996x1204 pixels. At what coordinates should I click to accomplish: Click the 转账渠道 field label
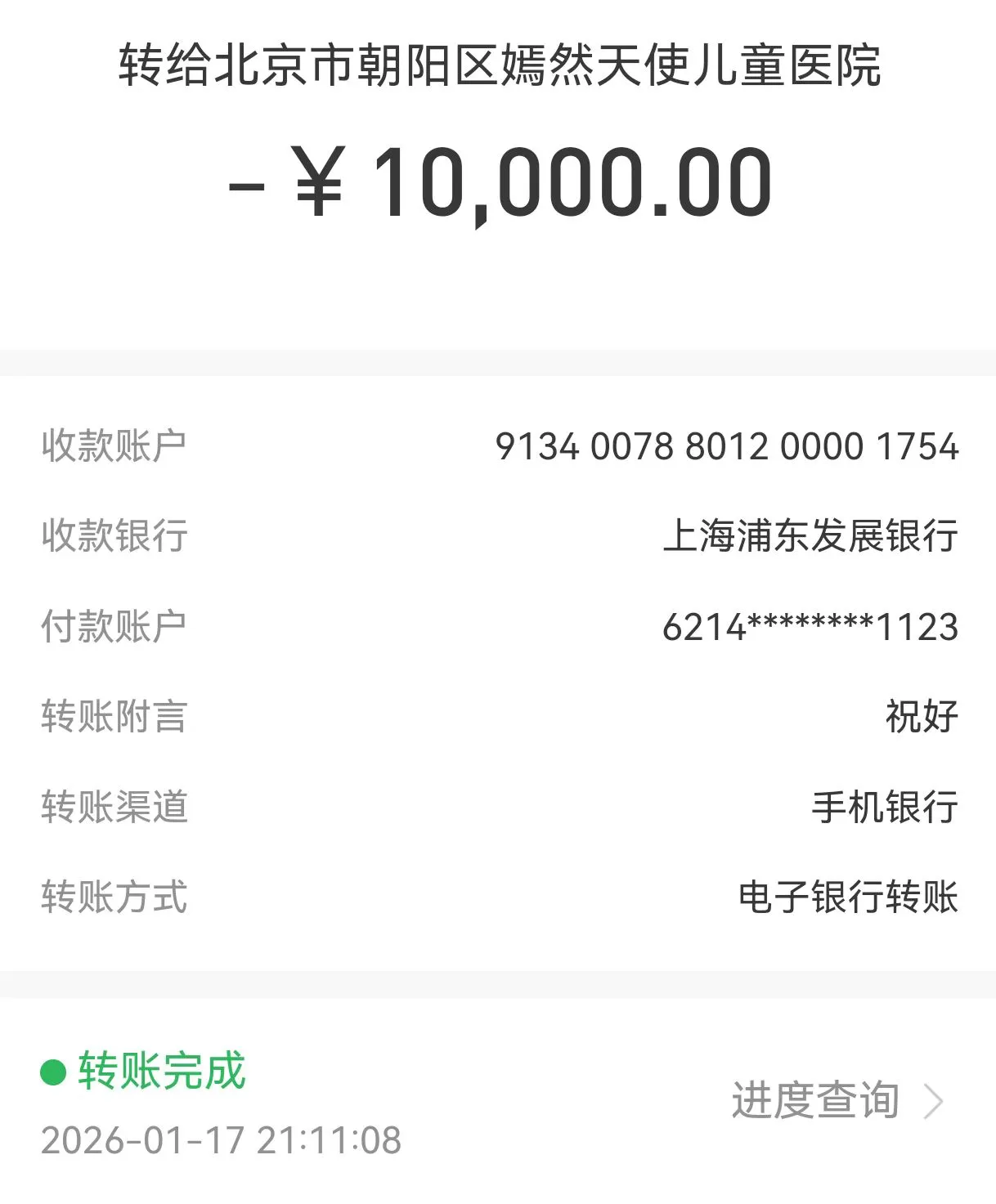coord(114,809)
